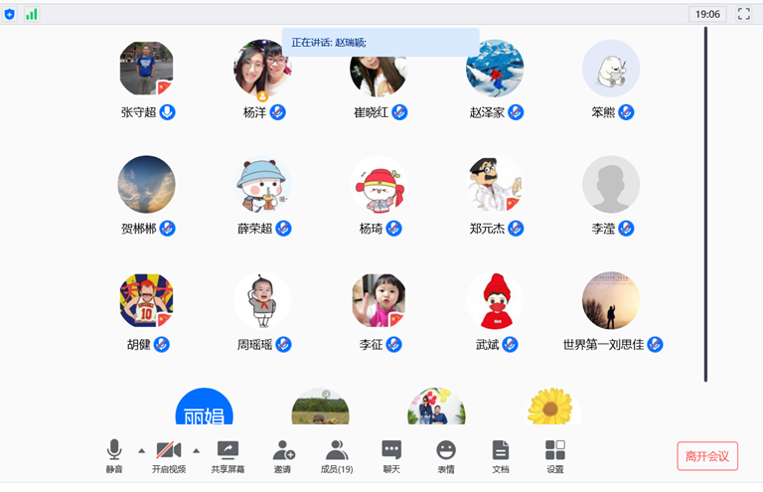Select participant 李滢's avatar
The height and width of the screenshot is (492, 763).
click(x=611, y=184)
